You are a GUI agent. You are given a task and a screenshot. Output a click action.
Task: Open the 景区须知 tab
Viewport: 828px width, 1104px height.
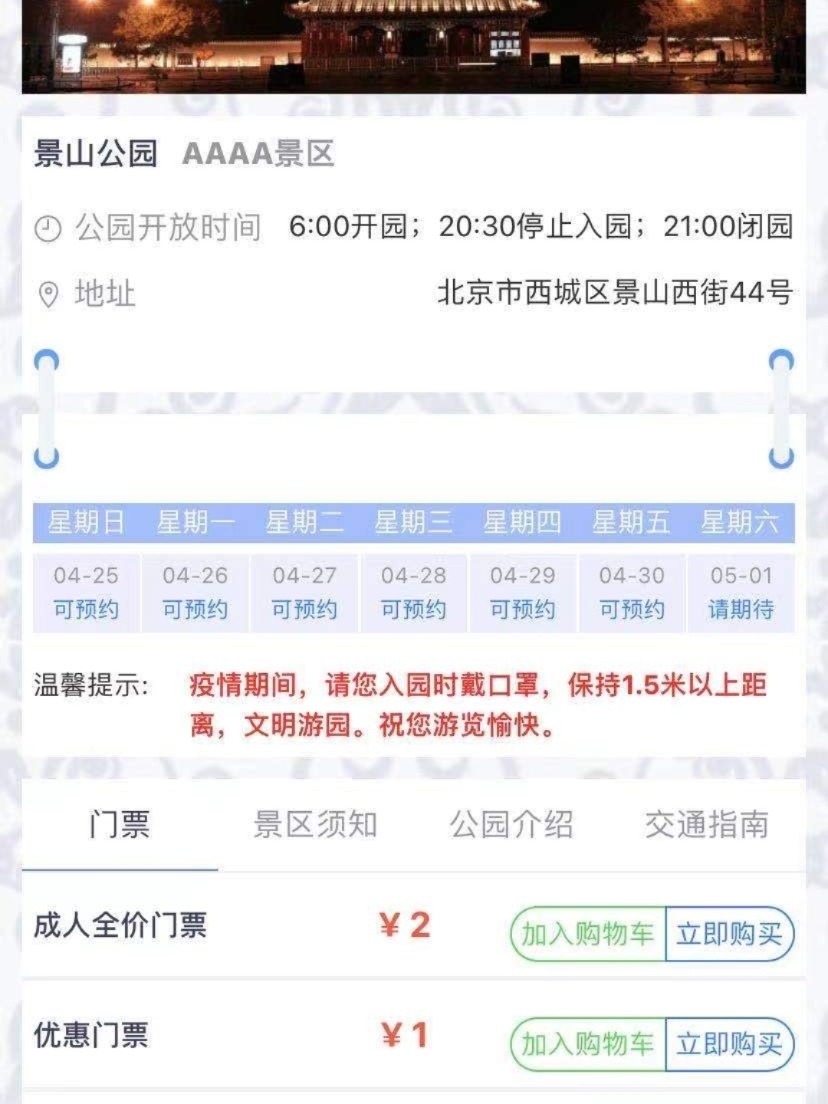coord(315,825)
